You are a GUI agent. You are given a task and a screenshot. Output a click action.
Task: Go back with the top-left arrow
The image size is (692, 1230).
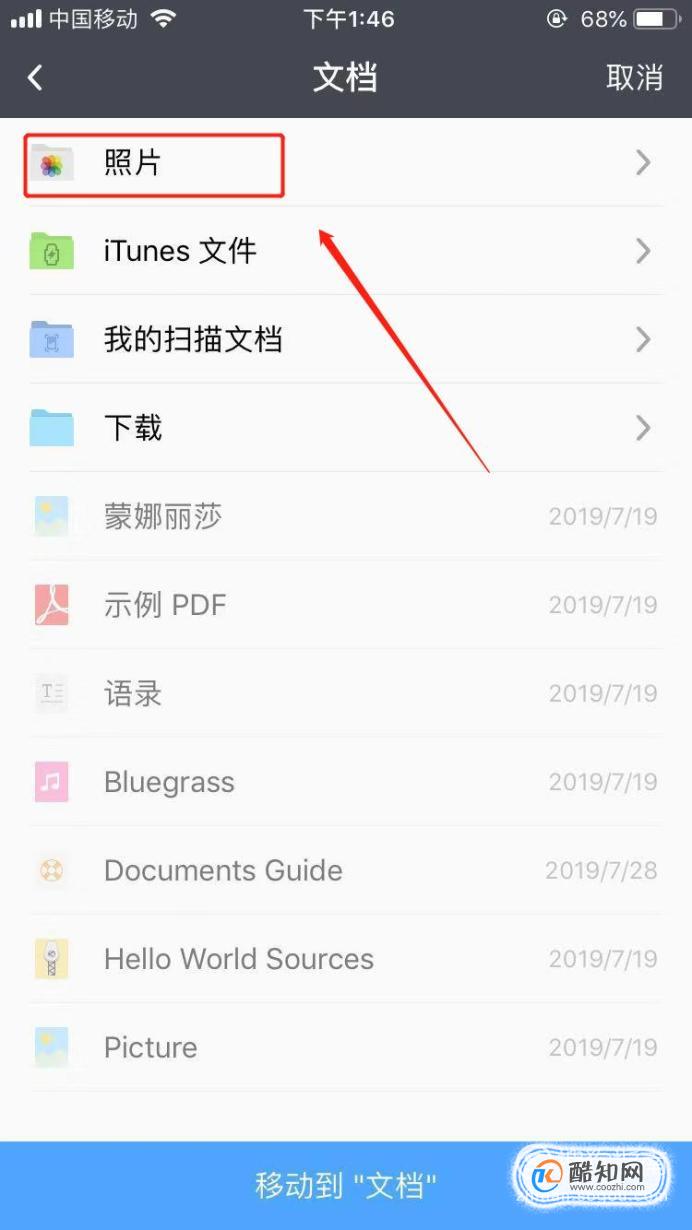36,78
